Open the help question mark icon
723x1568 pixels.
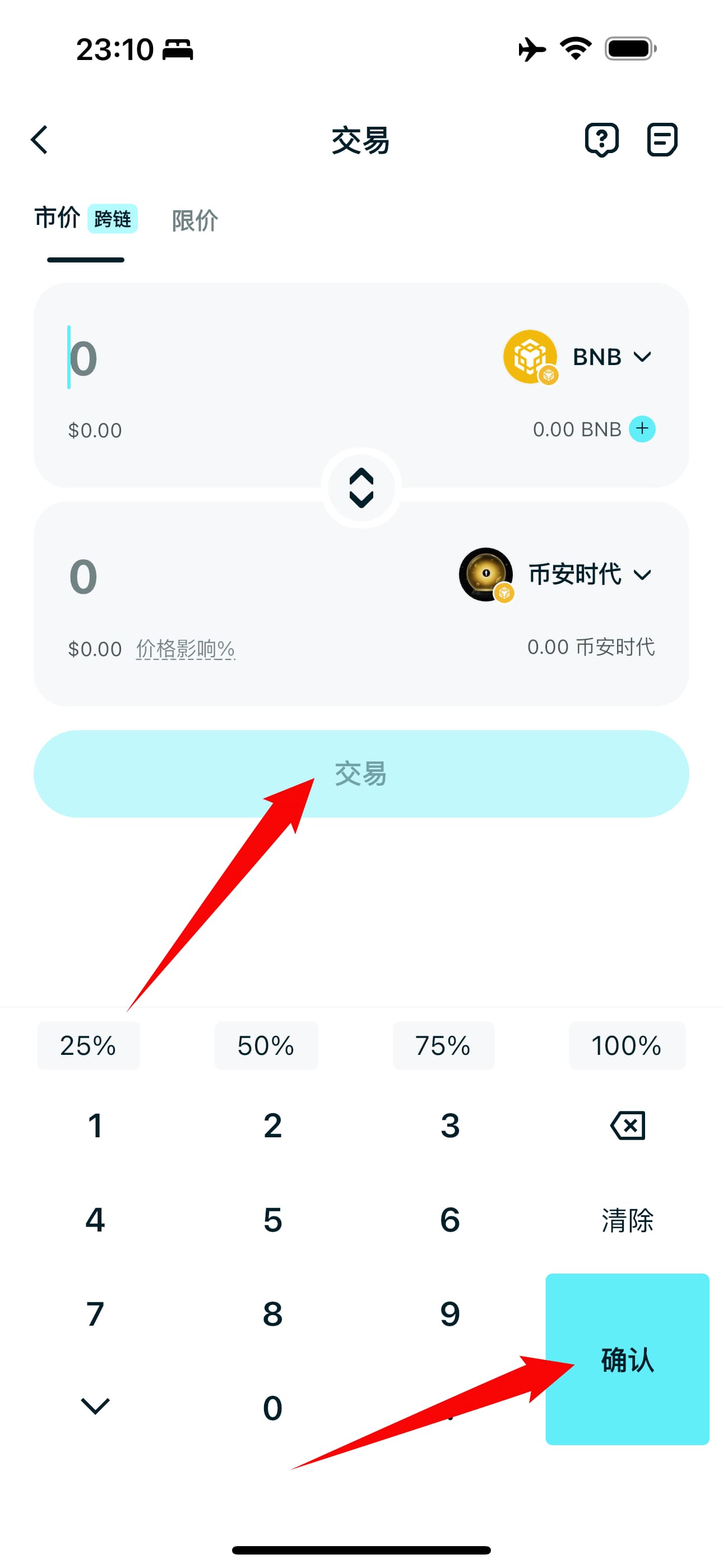pos(601,140)
